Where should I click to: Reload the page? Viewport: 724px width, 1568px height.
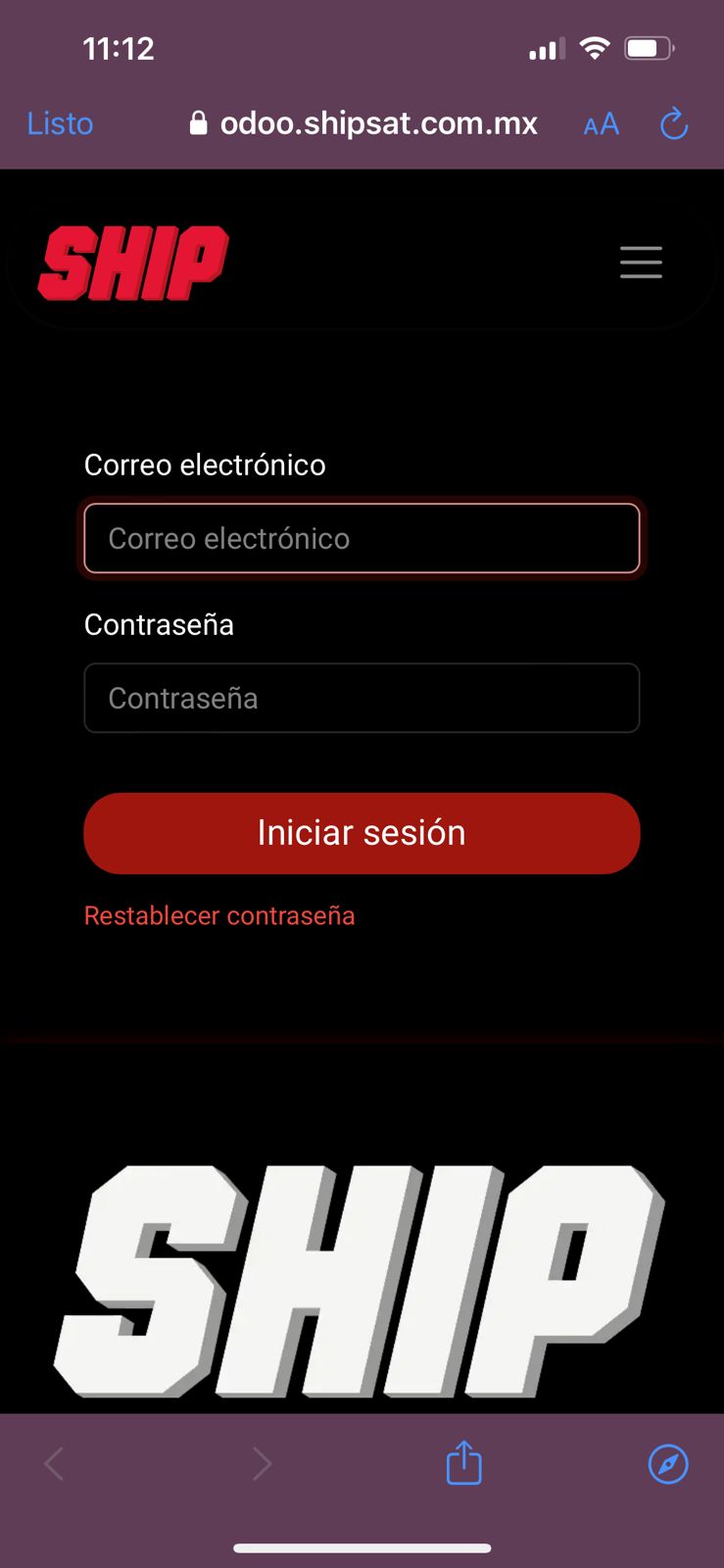point(674,123)
